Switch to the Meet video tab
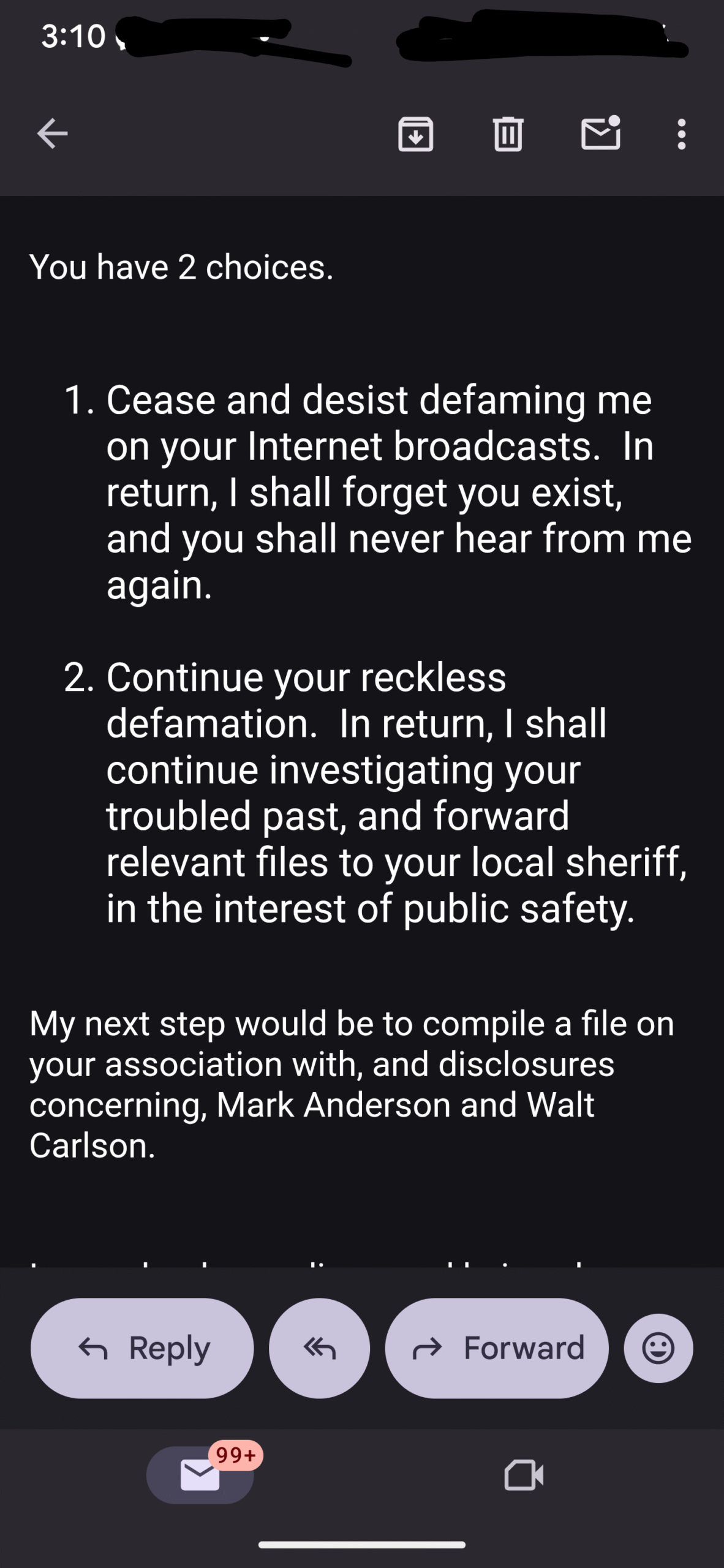Image resolution: width=724 pixels, height=1568 pixels. pyautogui.click(x=524, y=1475)
